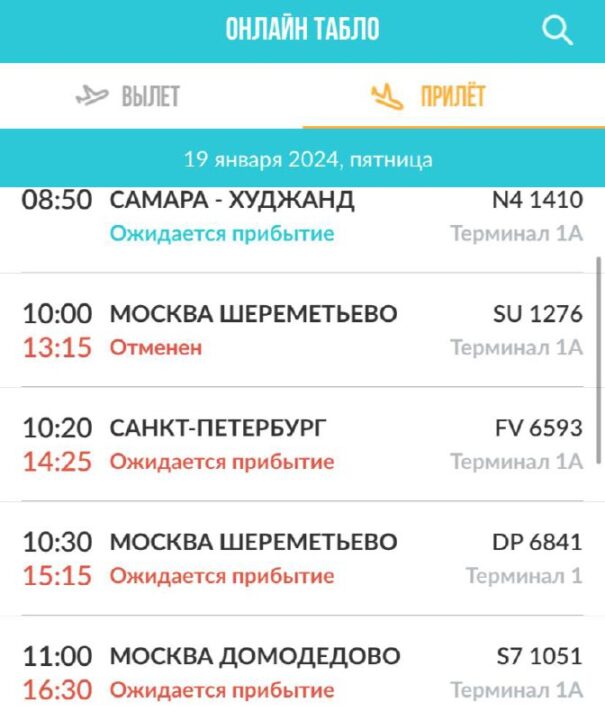Viewport: 605px width, 720px height.
Task: Open flight FV 6593 from Санкт-Петербург
Action: [300, 444]
